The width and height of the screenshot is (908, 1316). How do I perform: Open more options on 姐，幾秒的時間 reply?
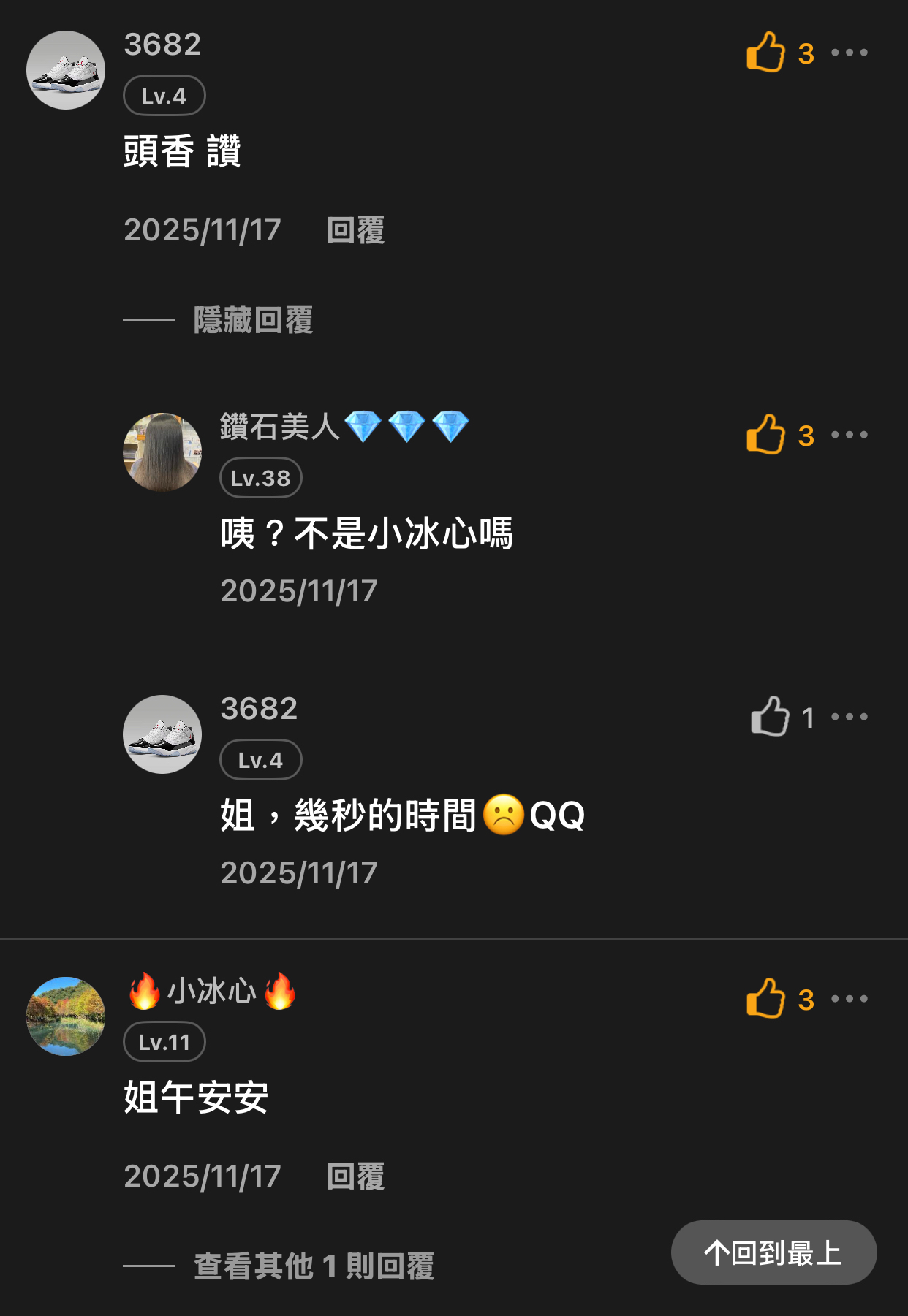point(850,717)
